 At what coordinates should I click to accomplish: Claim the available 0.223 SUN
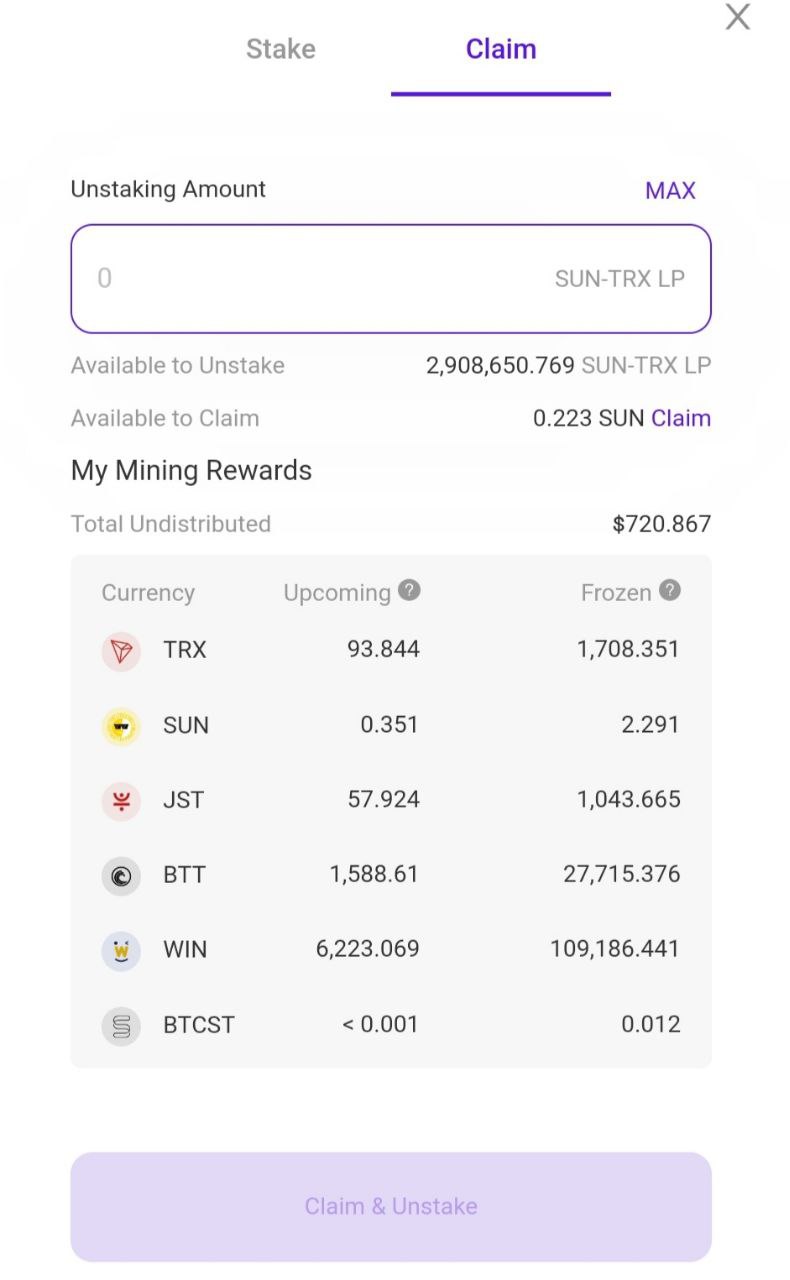681,418
